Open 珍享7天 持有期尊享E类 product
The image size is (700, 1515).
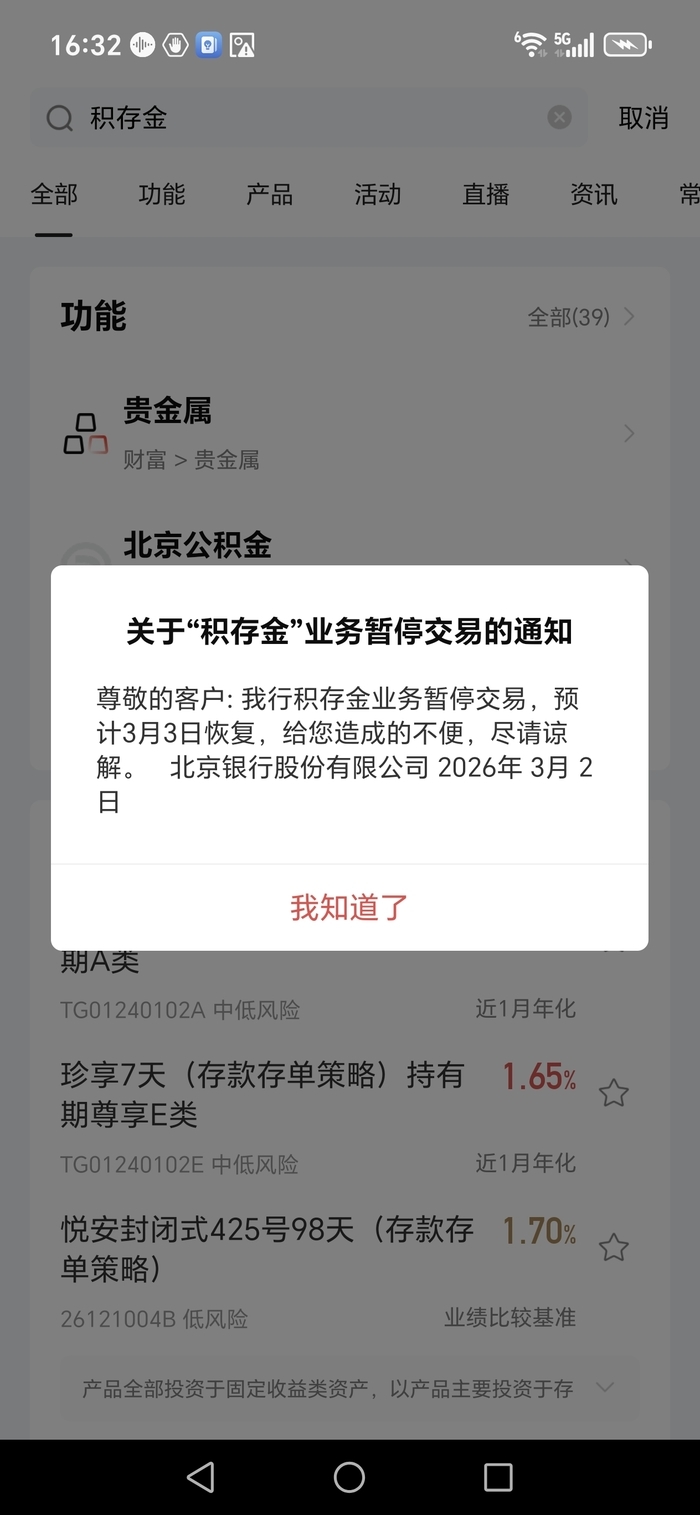point(262,1094)
